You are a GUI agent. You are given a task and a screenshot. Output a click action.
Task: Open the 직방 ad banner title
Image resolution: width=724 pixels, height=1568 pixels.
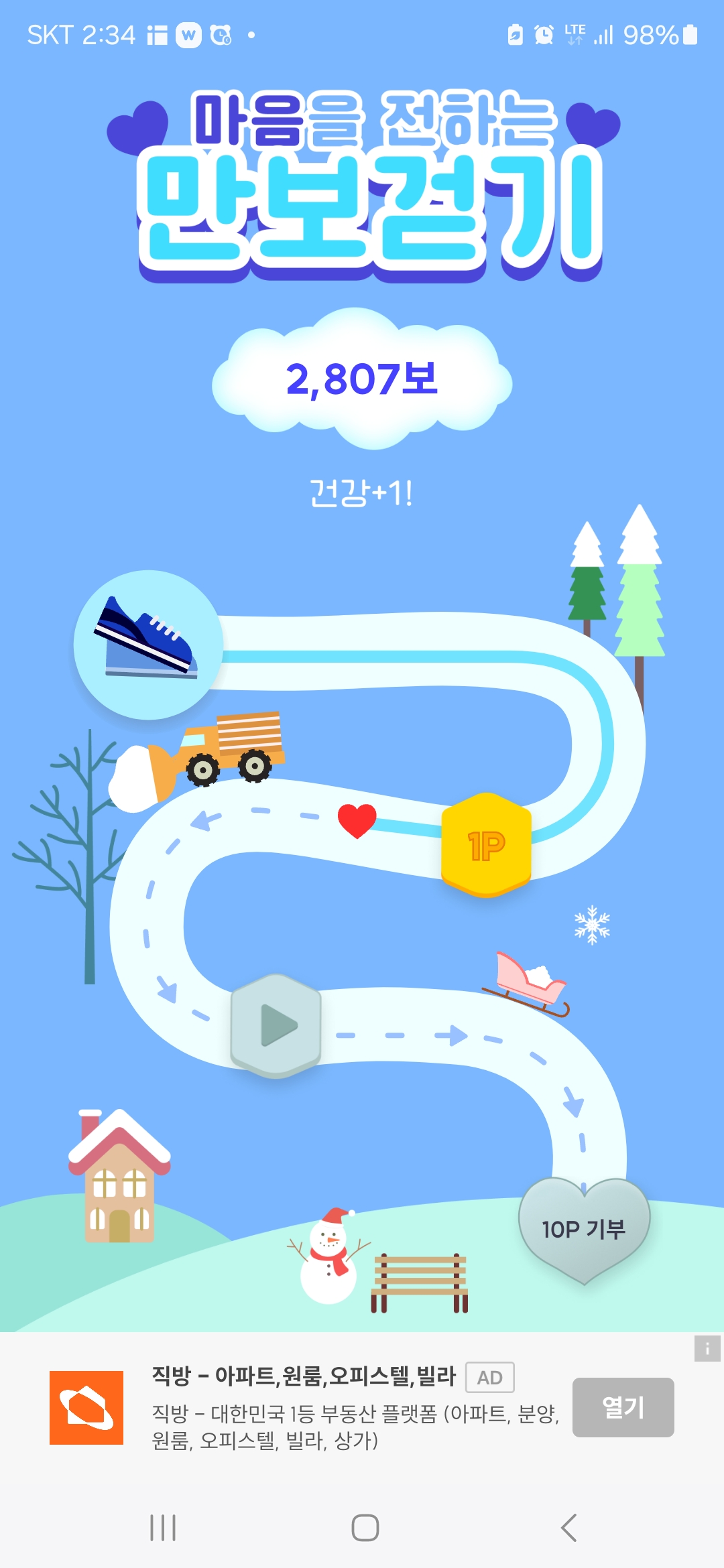coord(303,1376)
